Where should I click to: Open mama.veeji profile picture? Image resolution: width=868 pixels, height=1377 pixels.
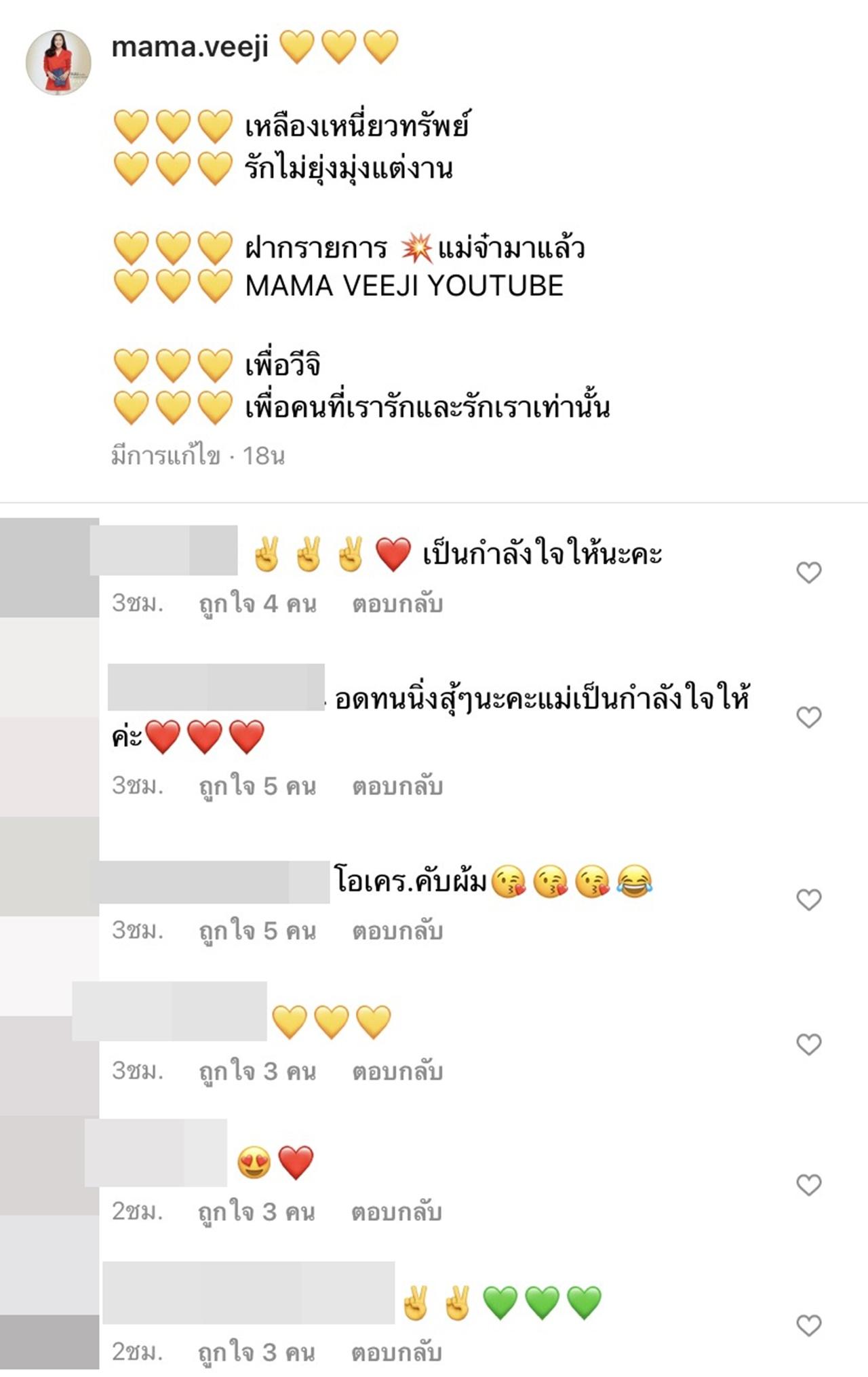pyautogui.click(x=58, y=62)
